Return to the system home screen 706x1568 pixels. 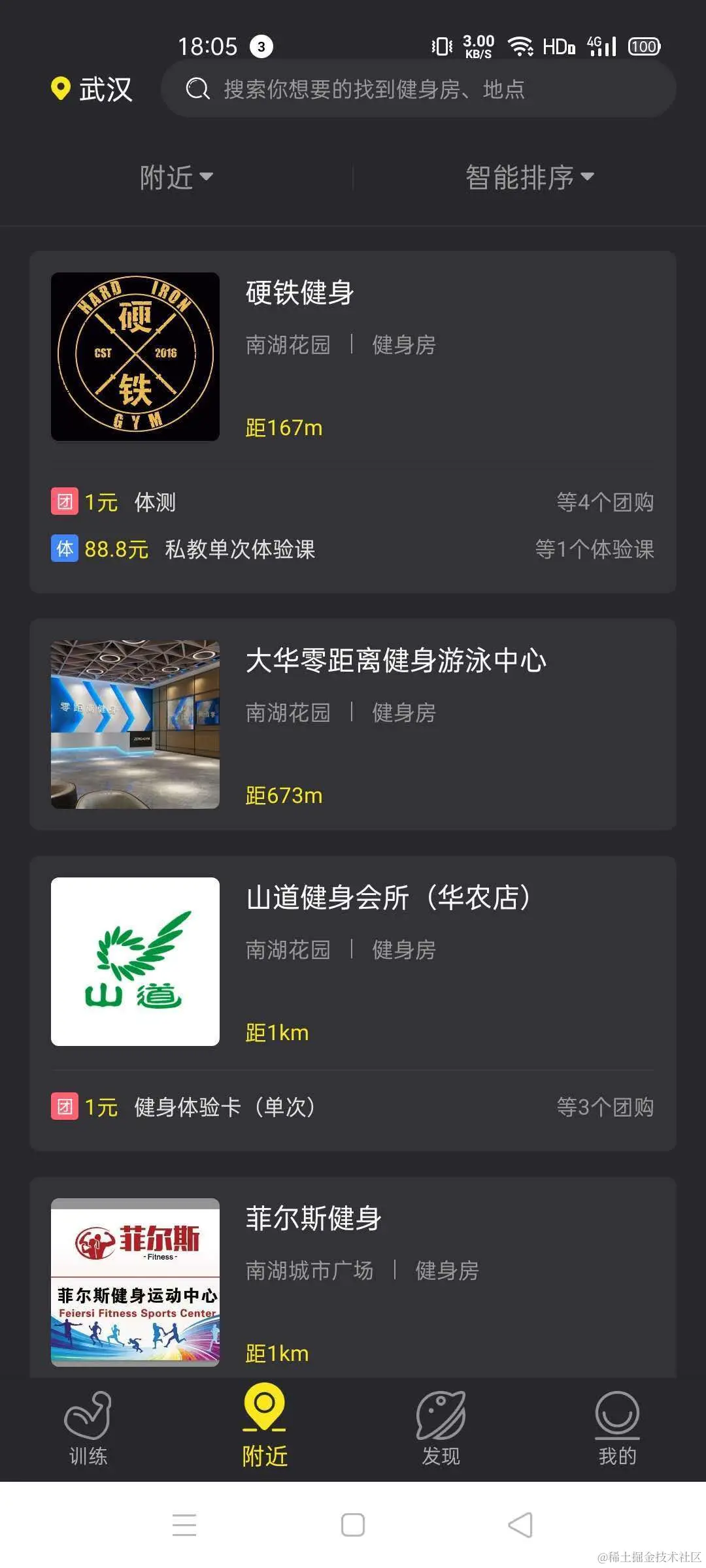coord(353,1526)
